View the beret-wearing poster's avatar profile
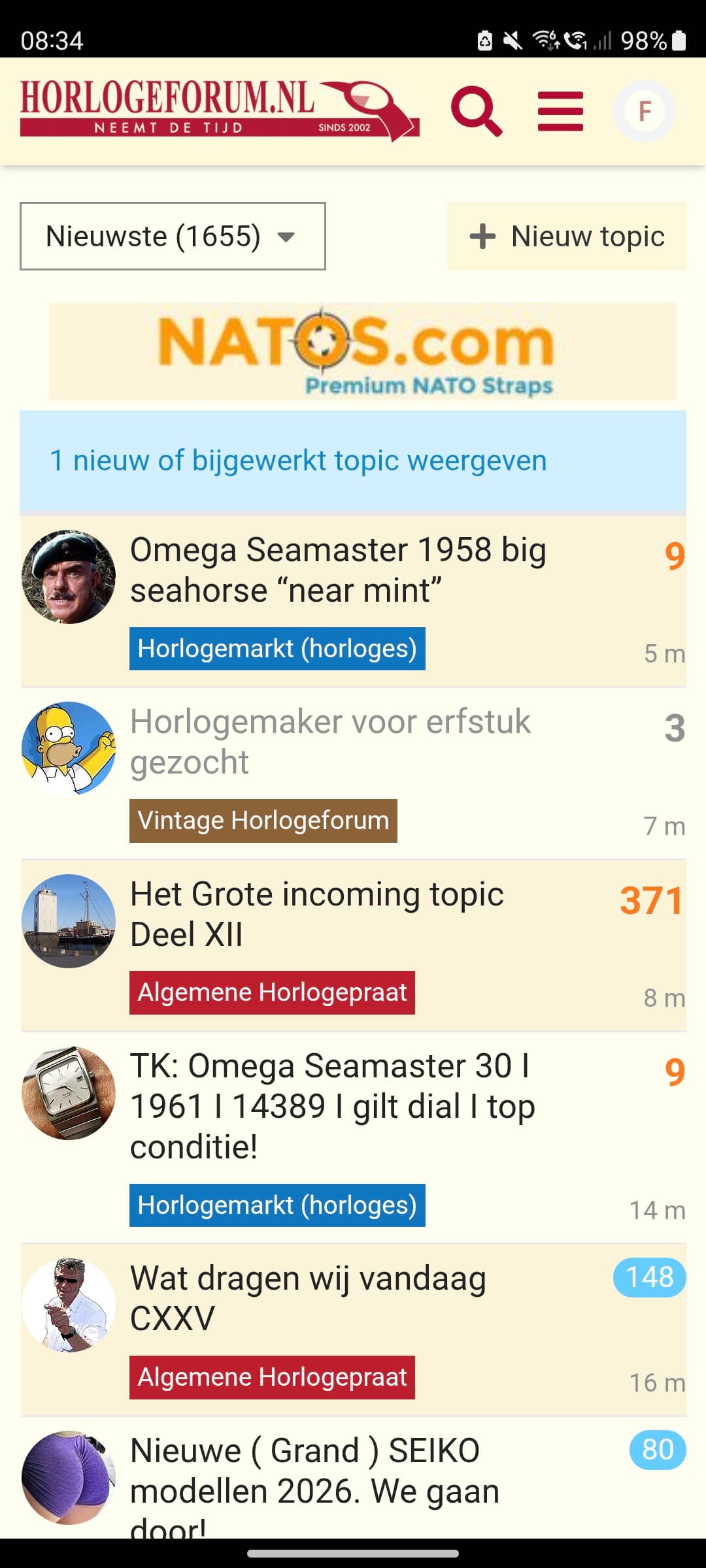The height and width of the screenshot is (1568, 706). click(69, 576)
